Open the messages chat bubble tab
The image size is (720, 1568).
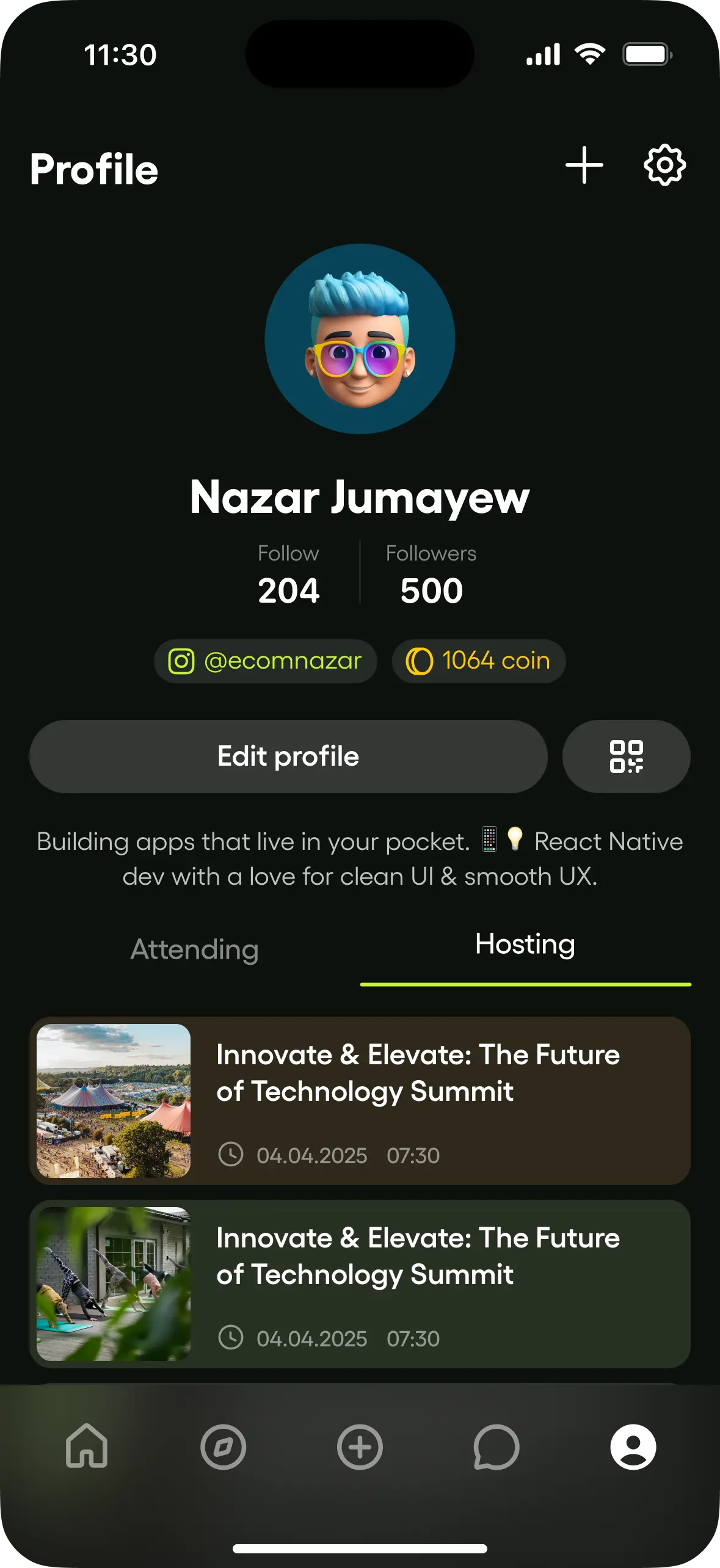coord(496,1446)
